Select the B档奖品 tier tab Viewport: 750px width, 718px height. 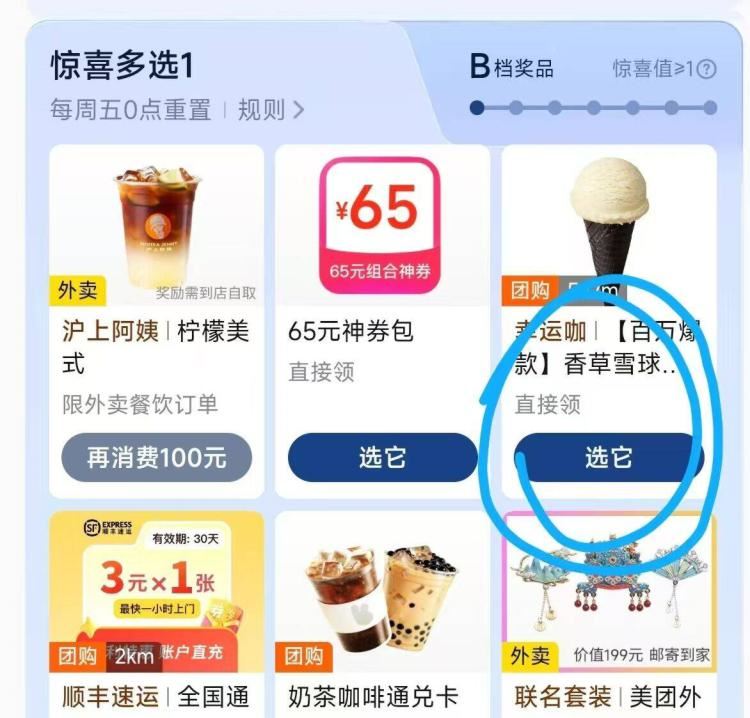(x=512, y=67)
